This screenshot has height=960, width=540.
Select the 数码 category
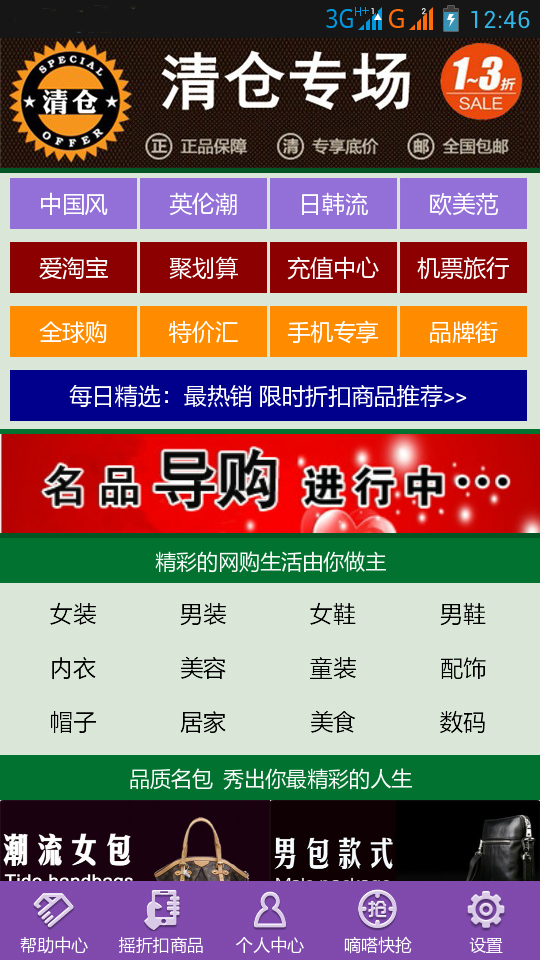coord(463,722)
